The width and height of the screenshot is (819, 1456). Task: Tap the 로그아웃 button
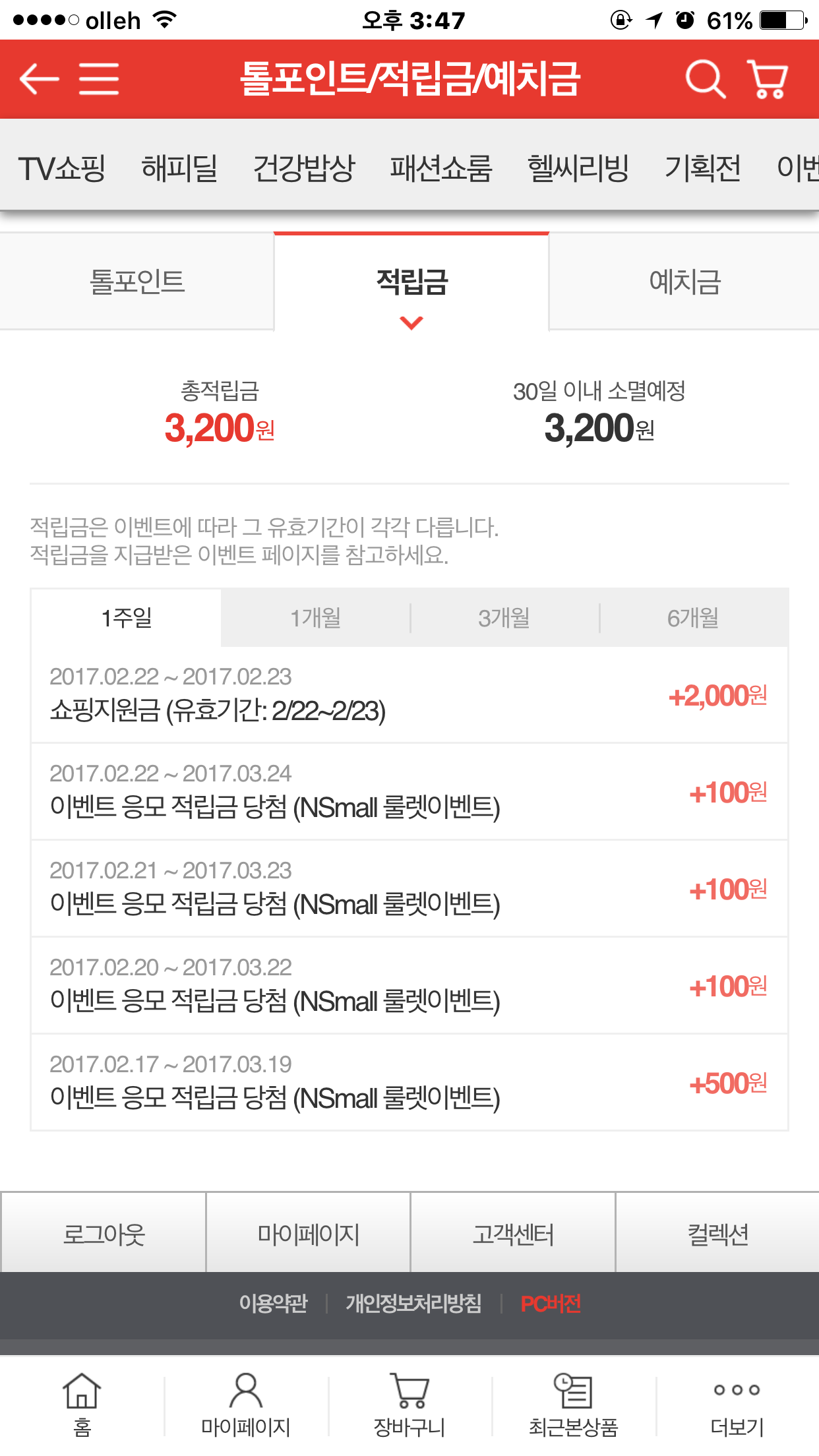(x=104, y=1234)
